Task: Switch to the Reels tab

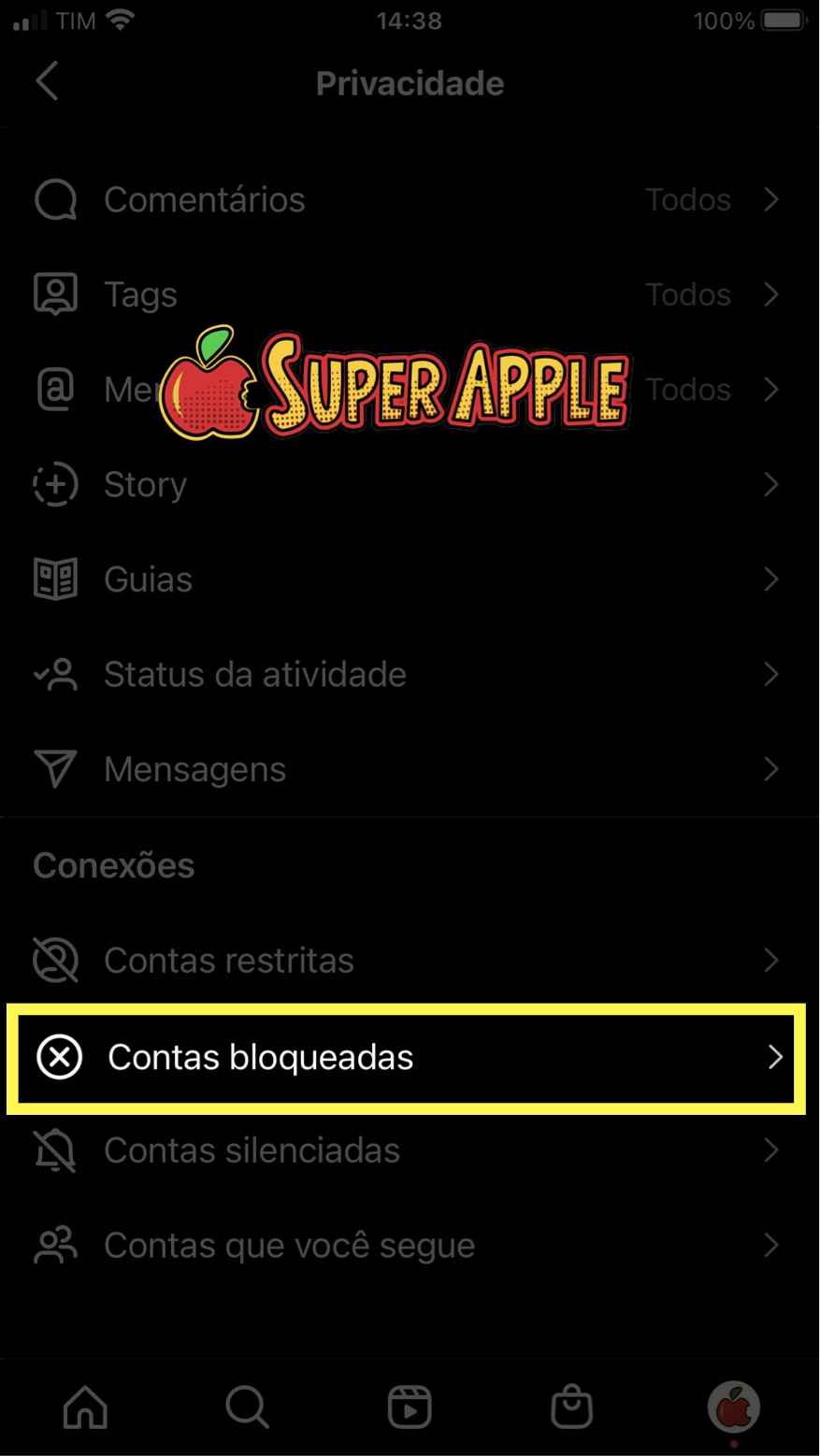Action: (410, 1406)
